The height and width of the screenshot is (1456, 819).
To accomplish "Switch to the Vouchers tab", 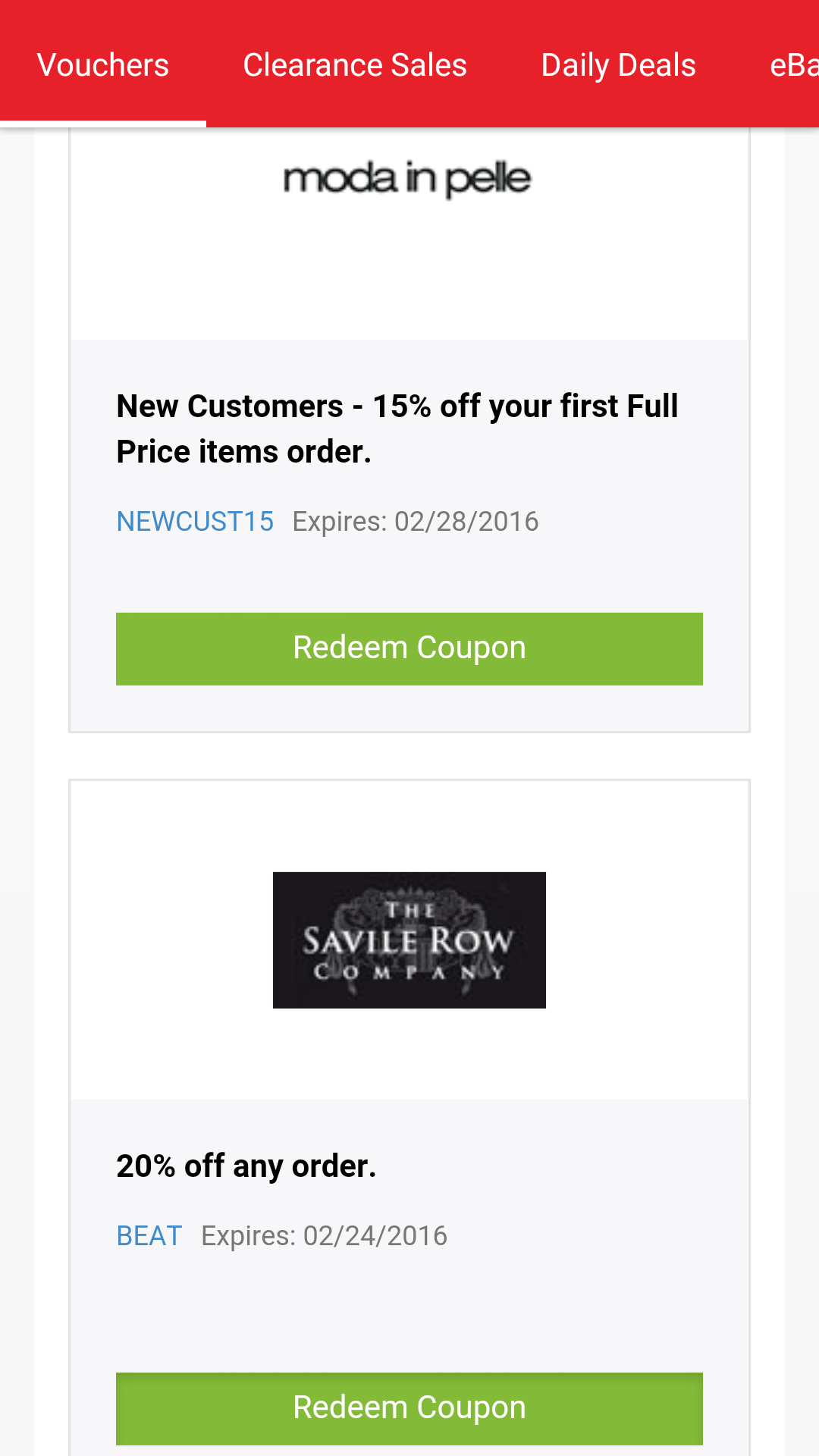I will coord(103,65).
